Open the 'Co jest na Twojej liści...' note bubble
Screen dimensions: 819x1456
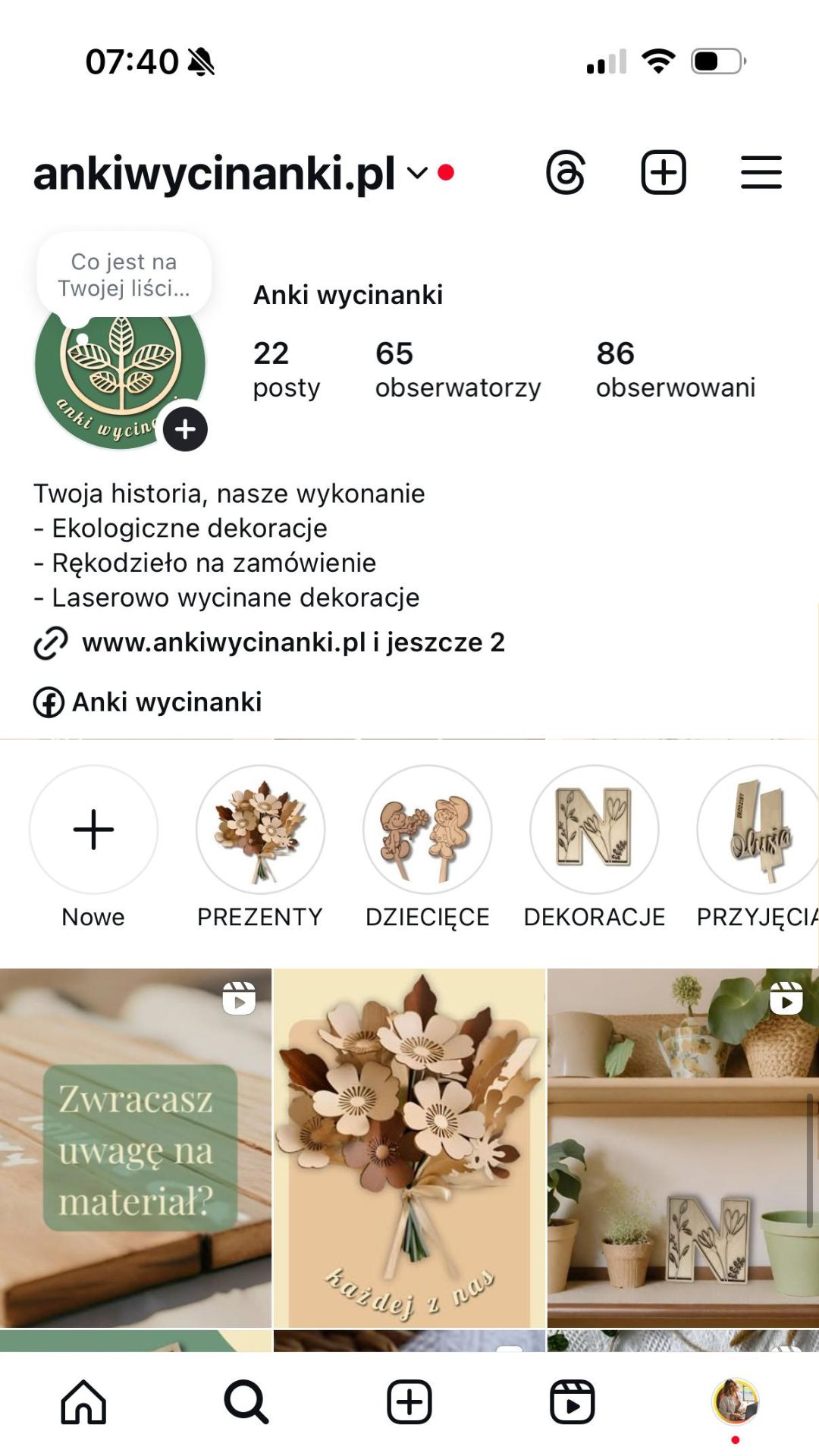[126, 275]
